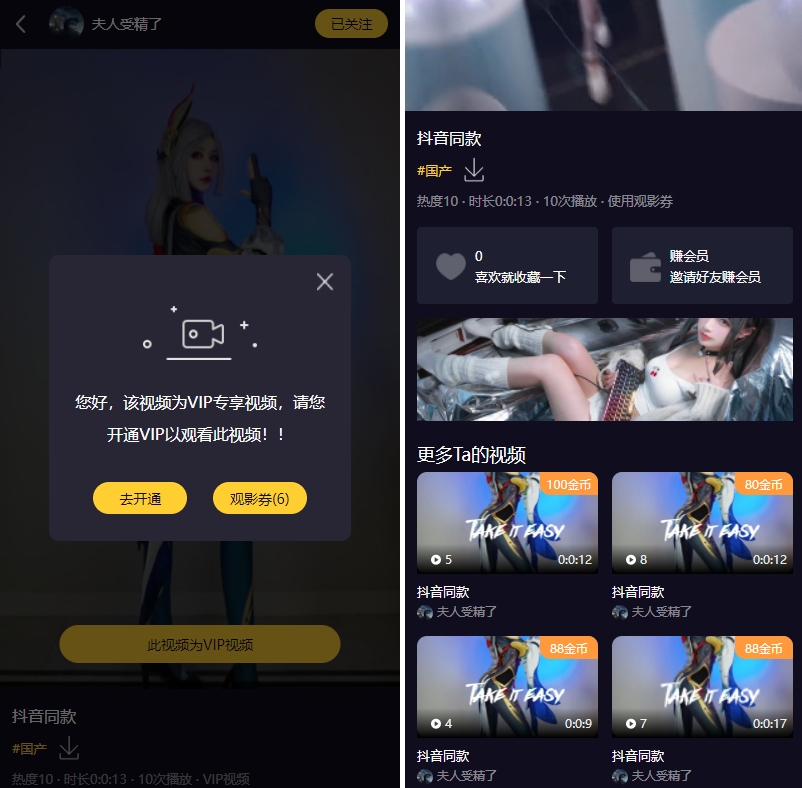Viewport: 802px width, 788px height.
Task: Use a viewing ticket via 观影券(6)
Action: point(259,498)
